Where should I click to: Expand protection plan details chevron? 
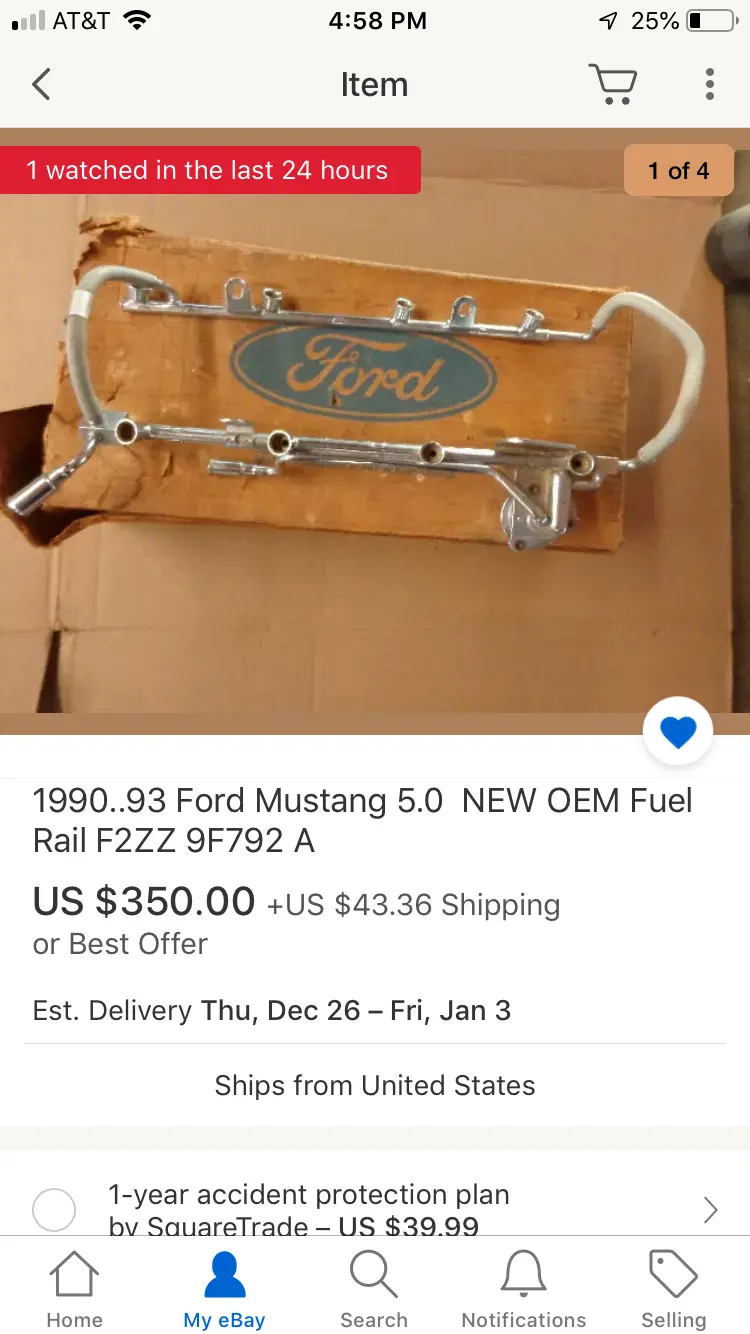711,1210
